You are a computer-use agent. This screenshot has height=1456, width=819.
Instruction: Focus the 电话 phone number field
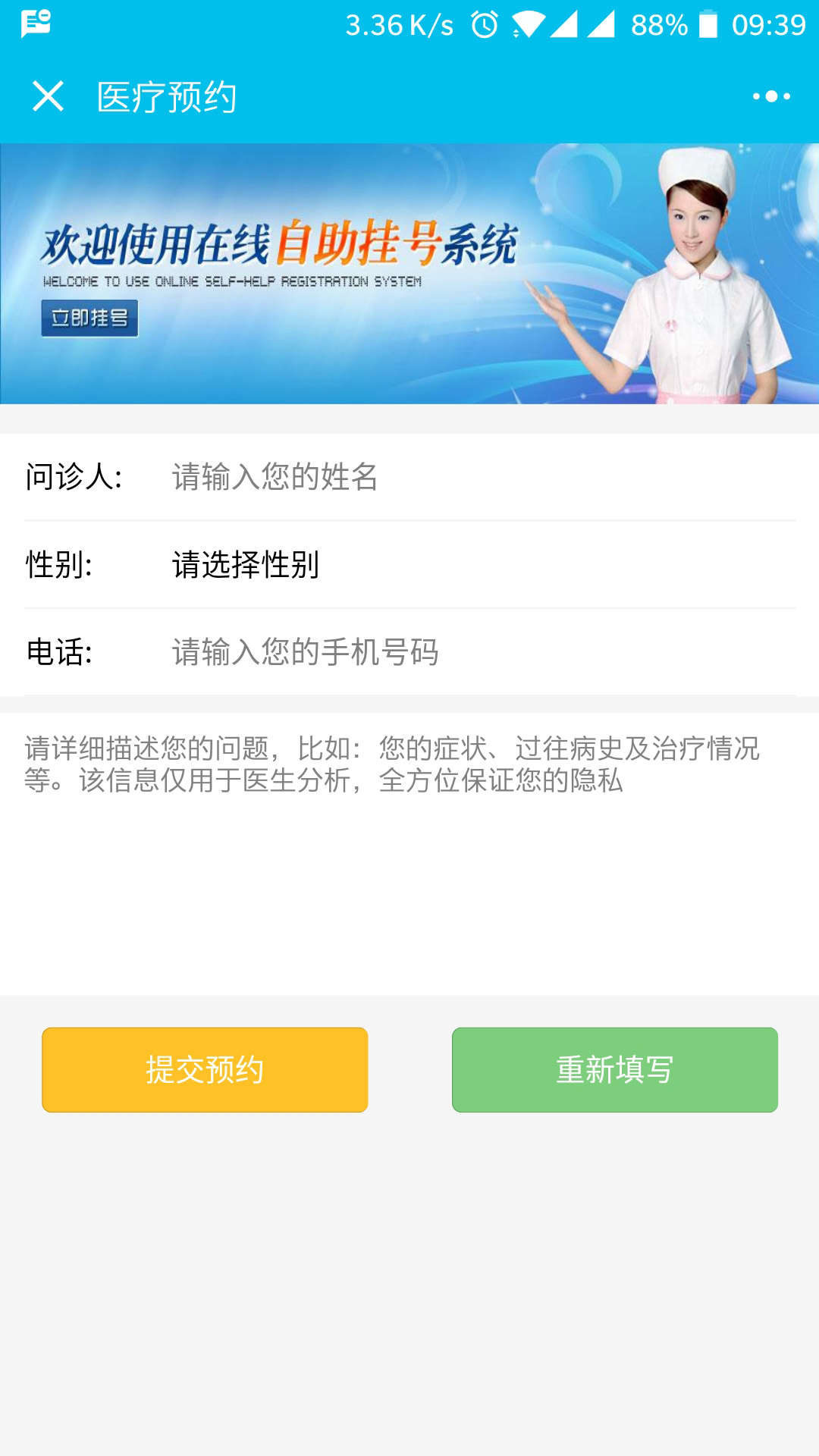coord(478,652)
